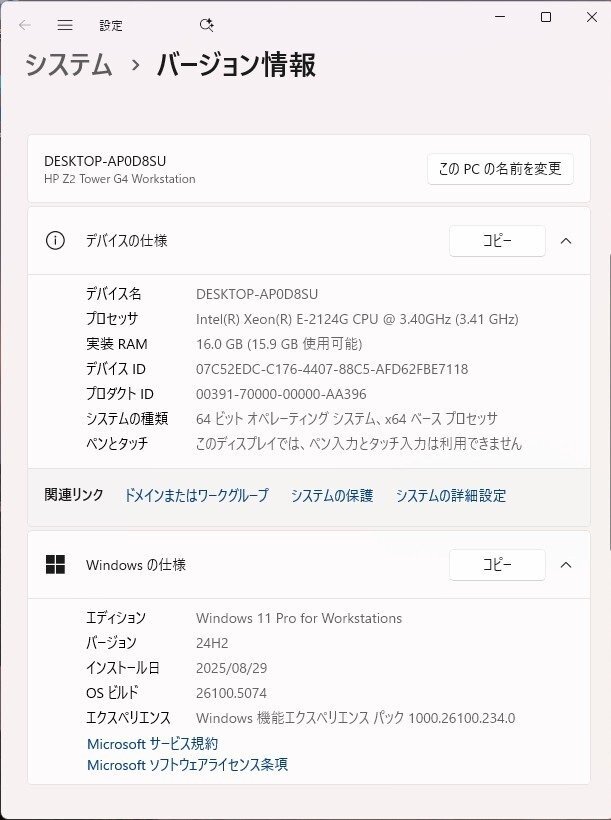Image resolution: width=611 pixels, height=820 pixels.
Task: Open the hamburger navigation menu
Action: (65, 25)
